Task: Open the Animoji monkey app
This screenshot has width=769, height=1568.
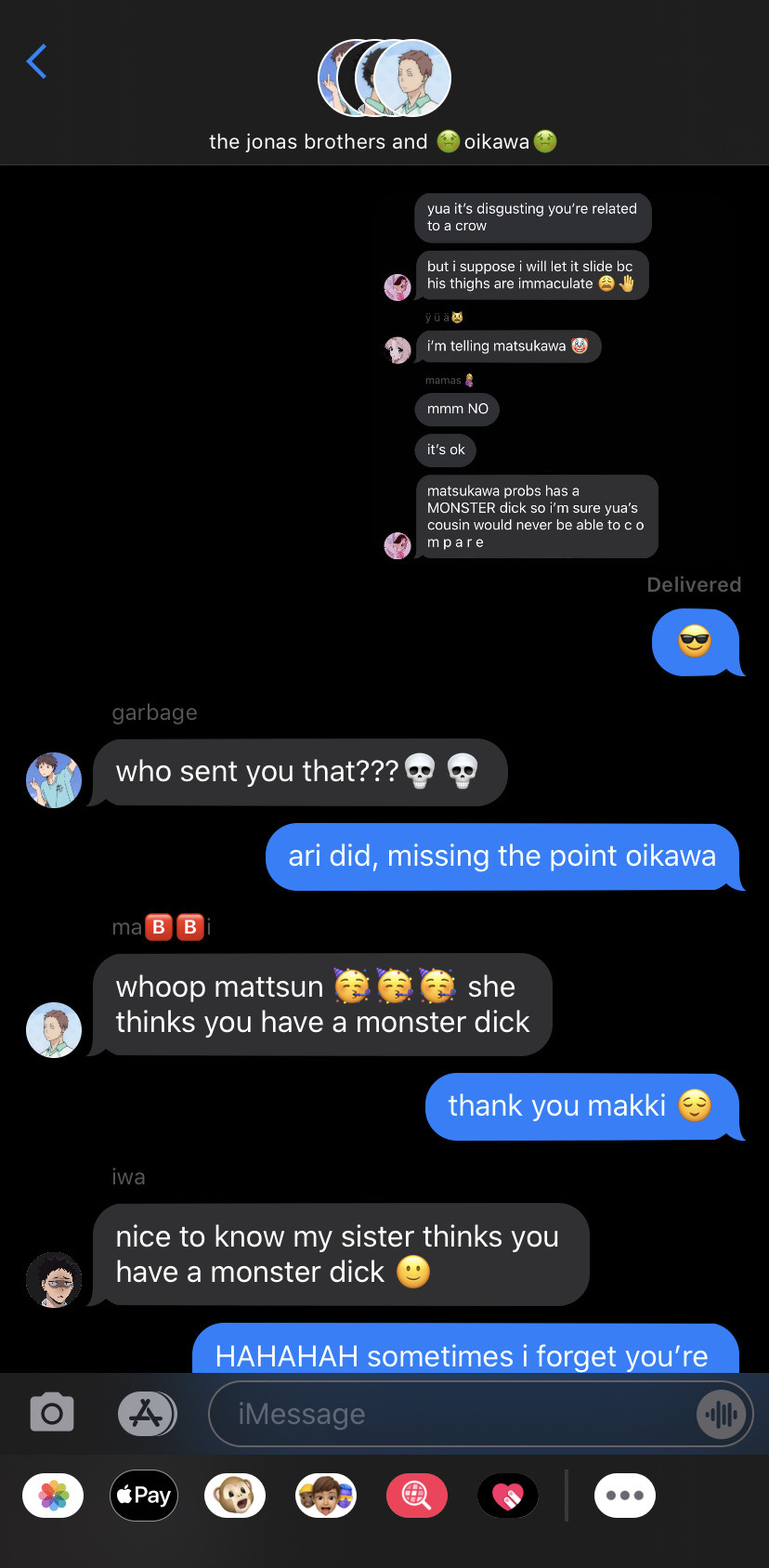Action: 235,1496
